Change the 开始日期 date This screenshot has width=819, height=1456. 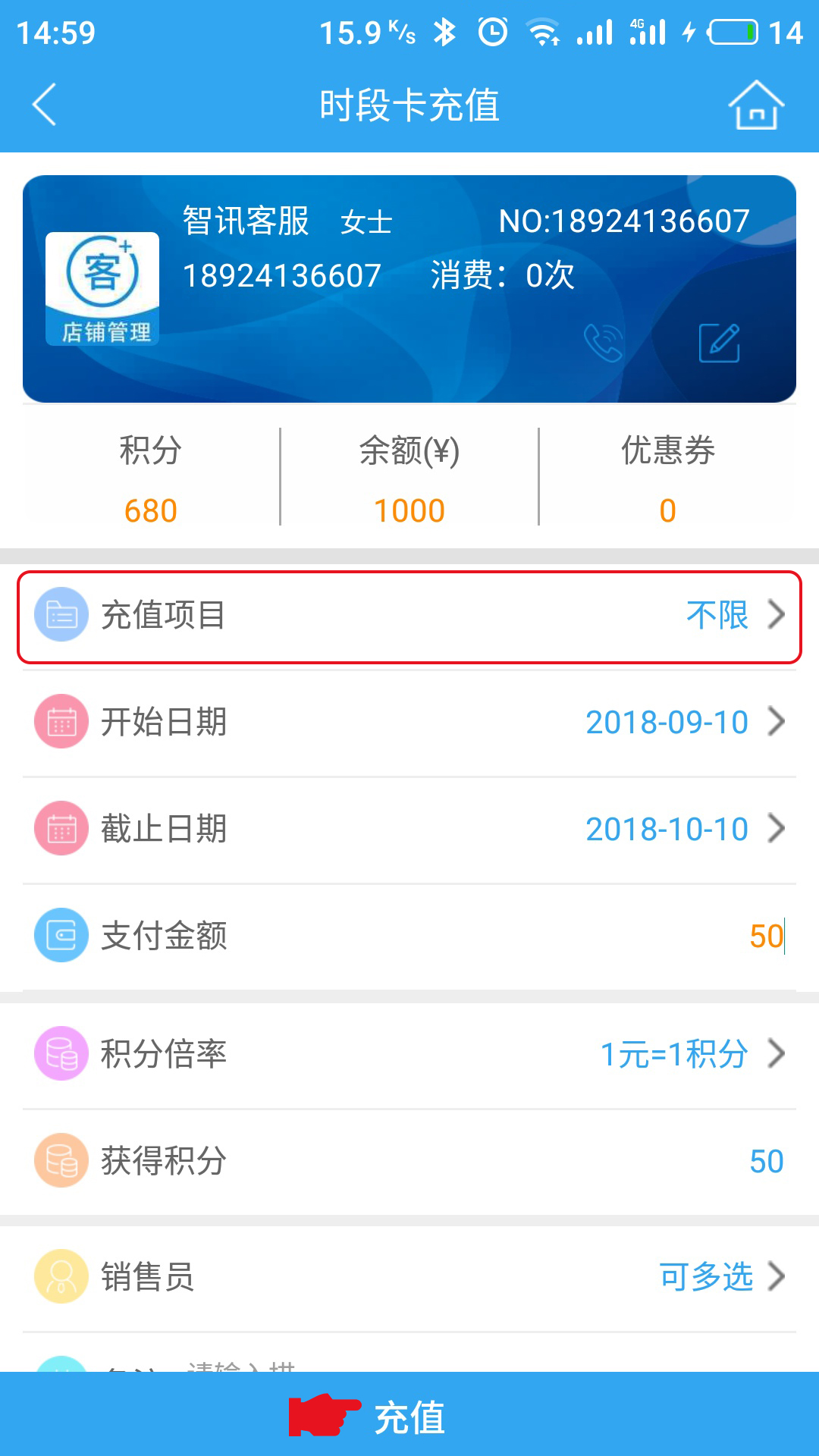pyautogui.click(x=409, y=722)
